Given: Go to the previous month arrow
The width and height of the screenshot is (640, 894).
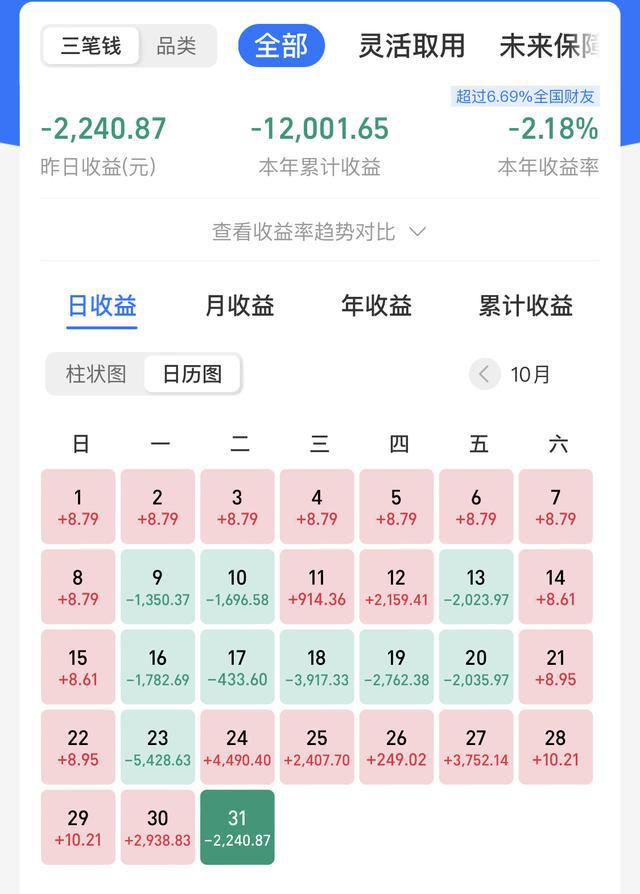Looking at the screenshot, I should [484, 374].
